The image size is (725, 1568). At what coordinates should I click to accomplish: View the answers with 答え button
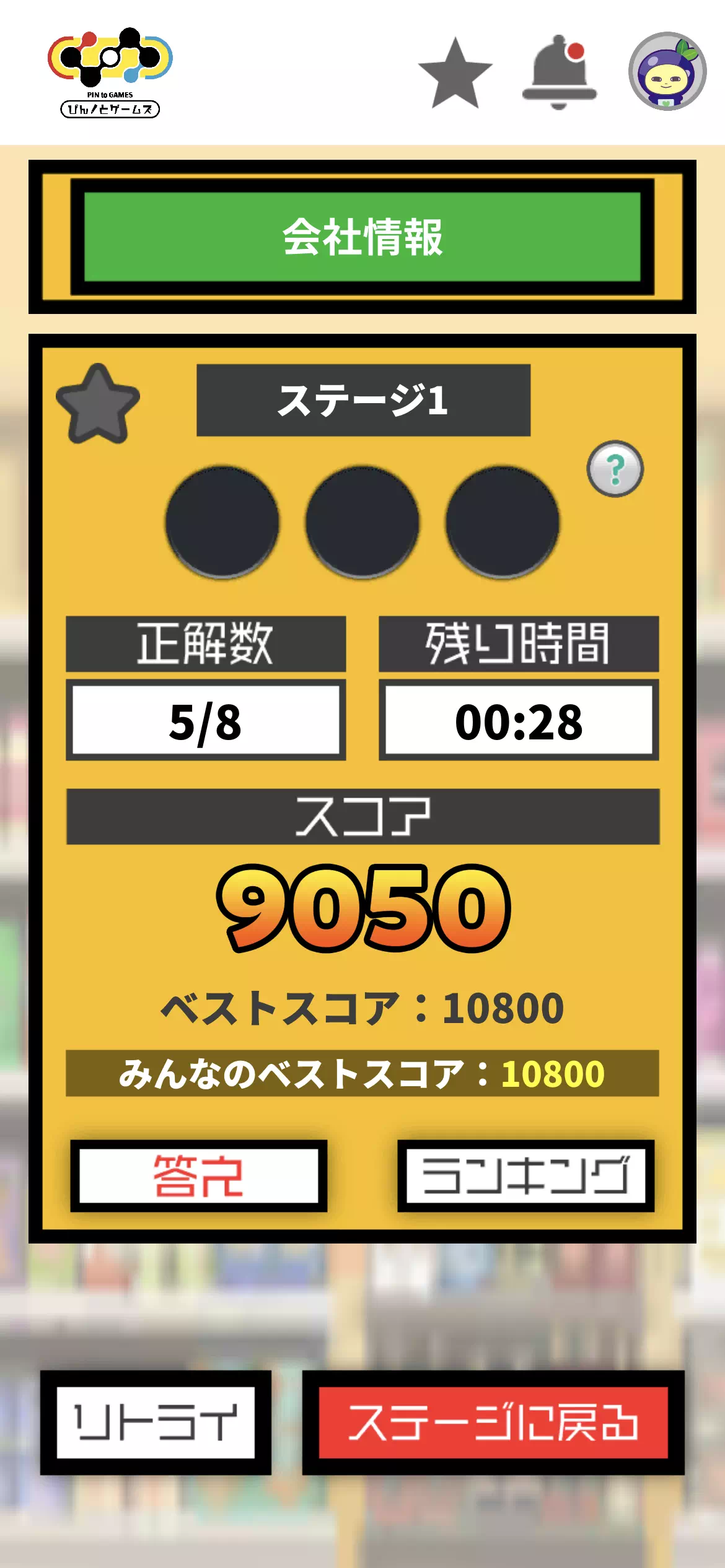tap(198, 1175)
